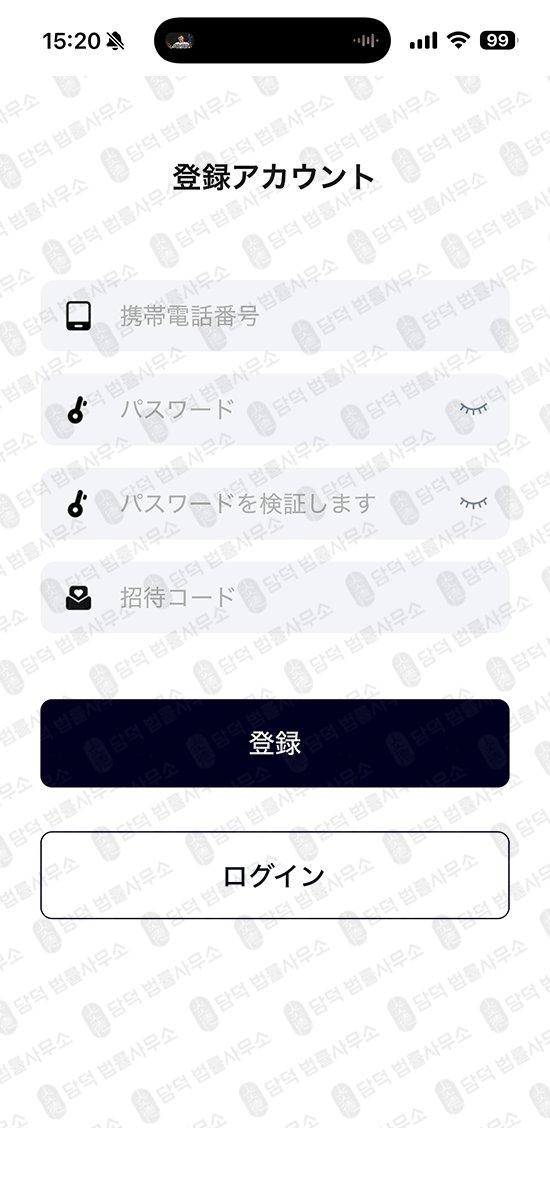Show the password in the パスワード field
This screenshot has height=1195, width=550.
tap(473, 410)
